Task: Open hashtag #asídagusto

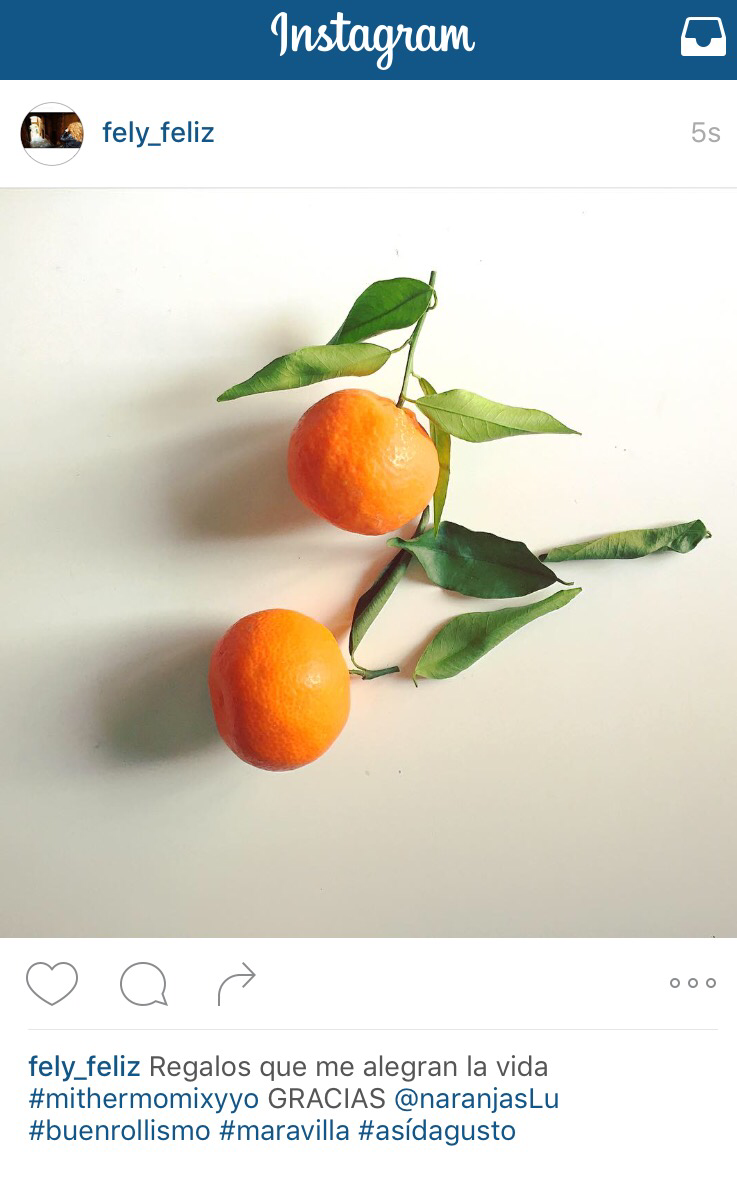Action: coord(436,1131)
